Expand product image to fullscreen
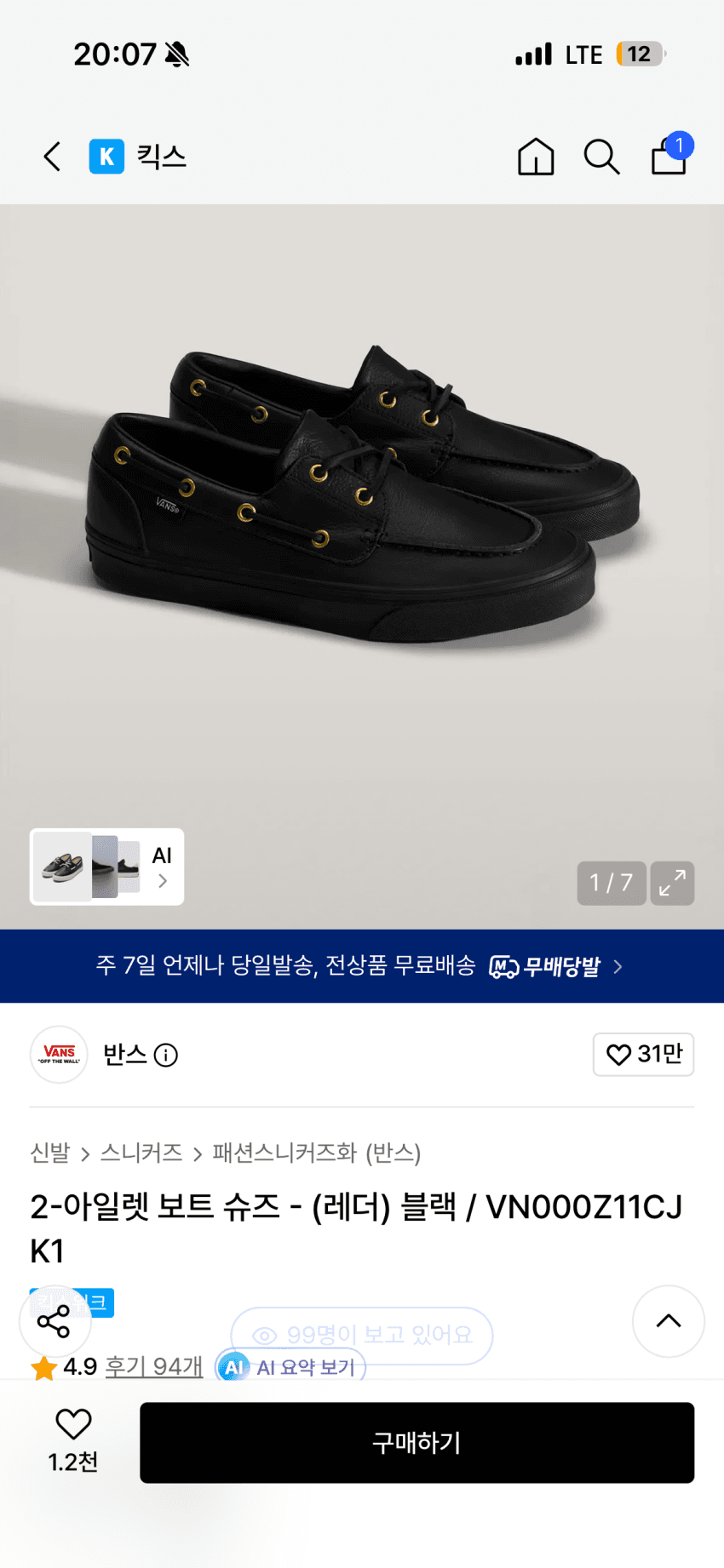The height and width of the screenshot is (1568, 724). pos(672,883)
